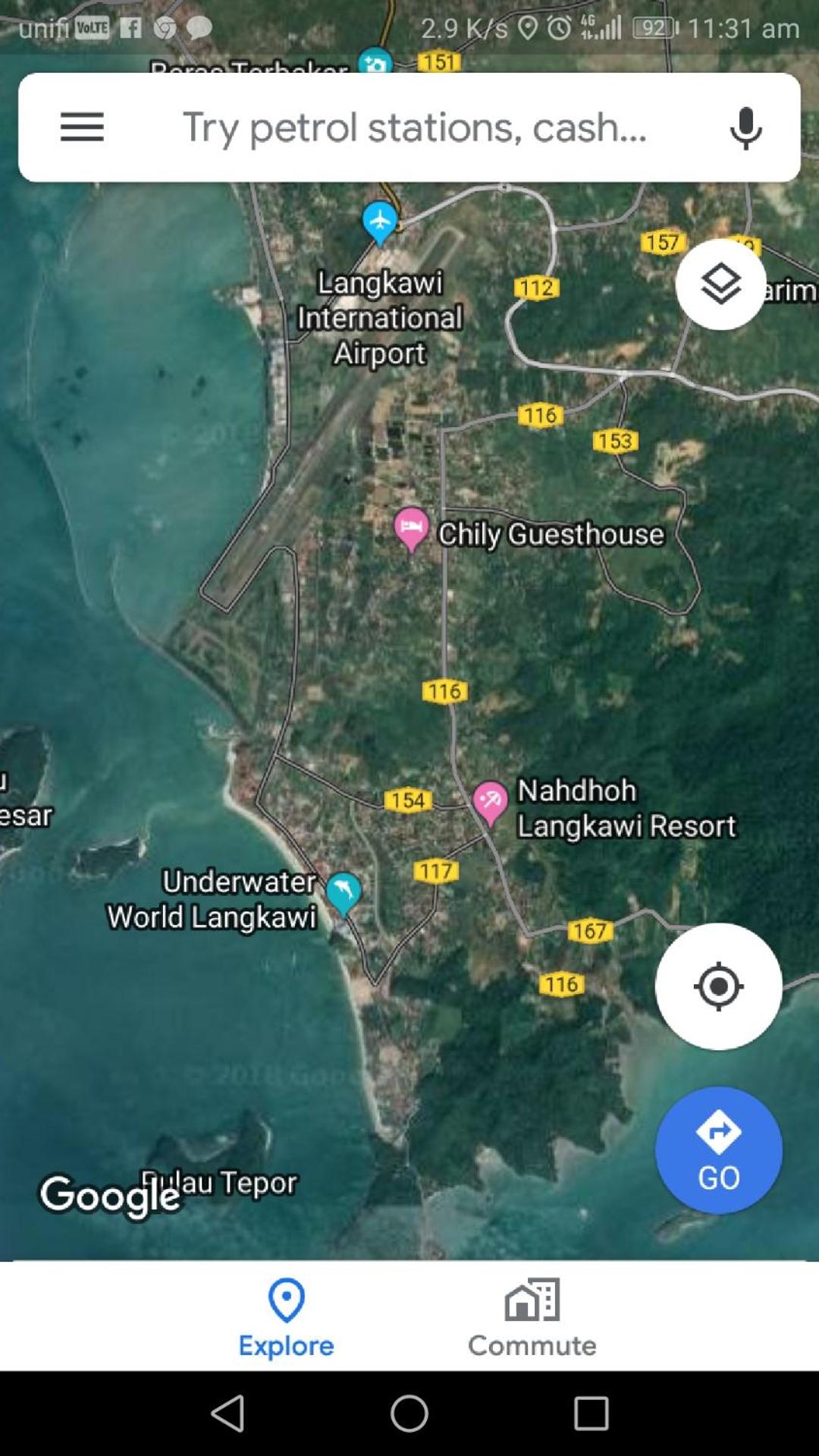Go to the system home screen
This screenshot has width=819, height=1456.
tap(409, 1414)
